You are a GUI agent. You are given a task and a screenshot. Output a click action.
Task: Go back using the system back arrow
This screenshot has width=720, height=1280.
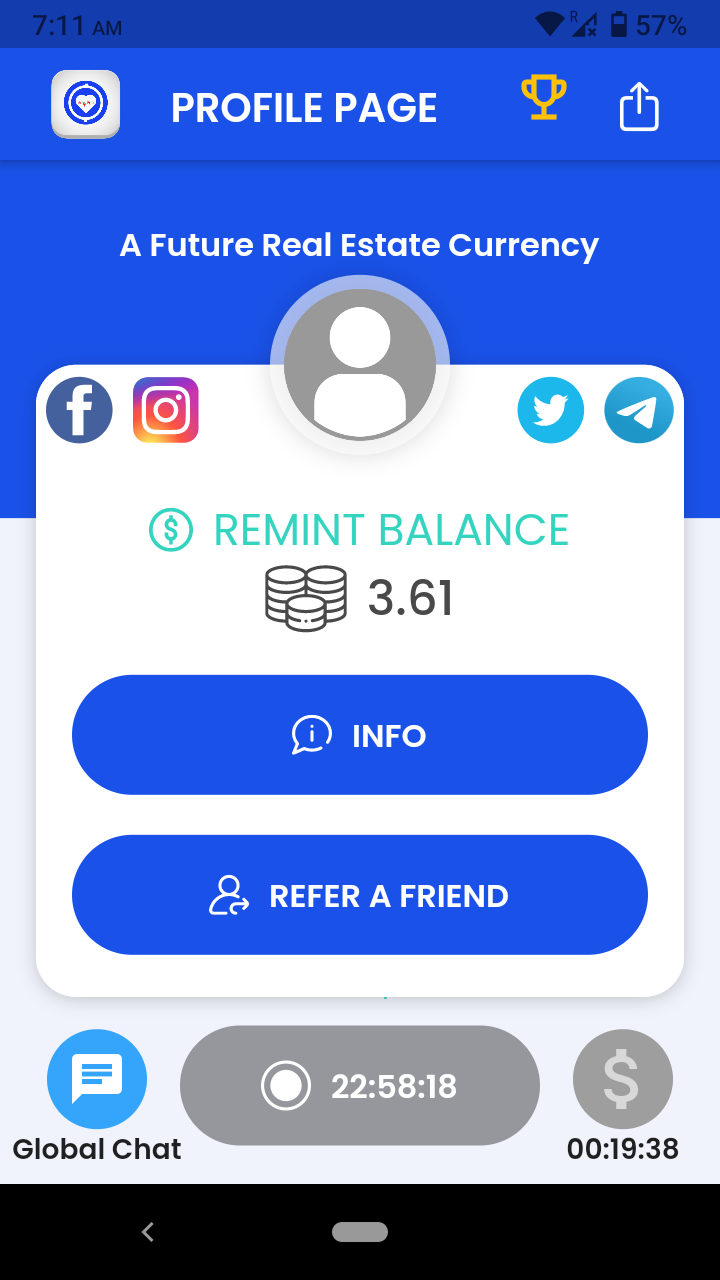(x=148, y=1232)
